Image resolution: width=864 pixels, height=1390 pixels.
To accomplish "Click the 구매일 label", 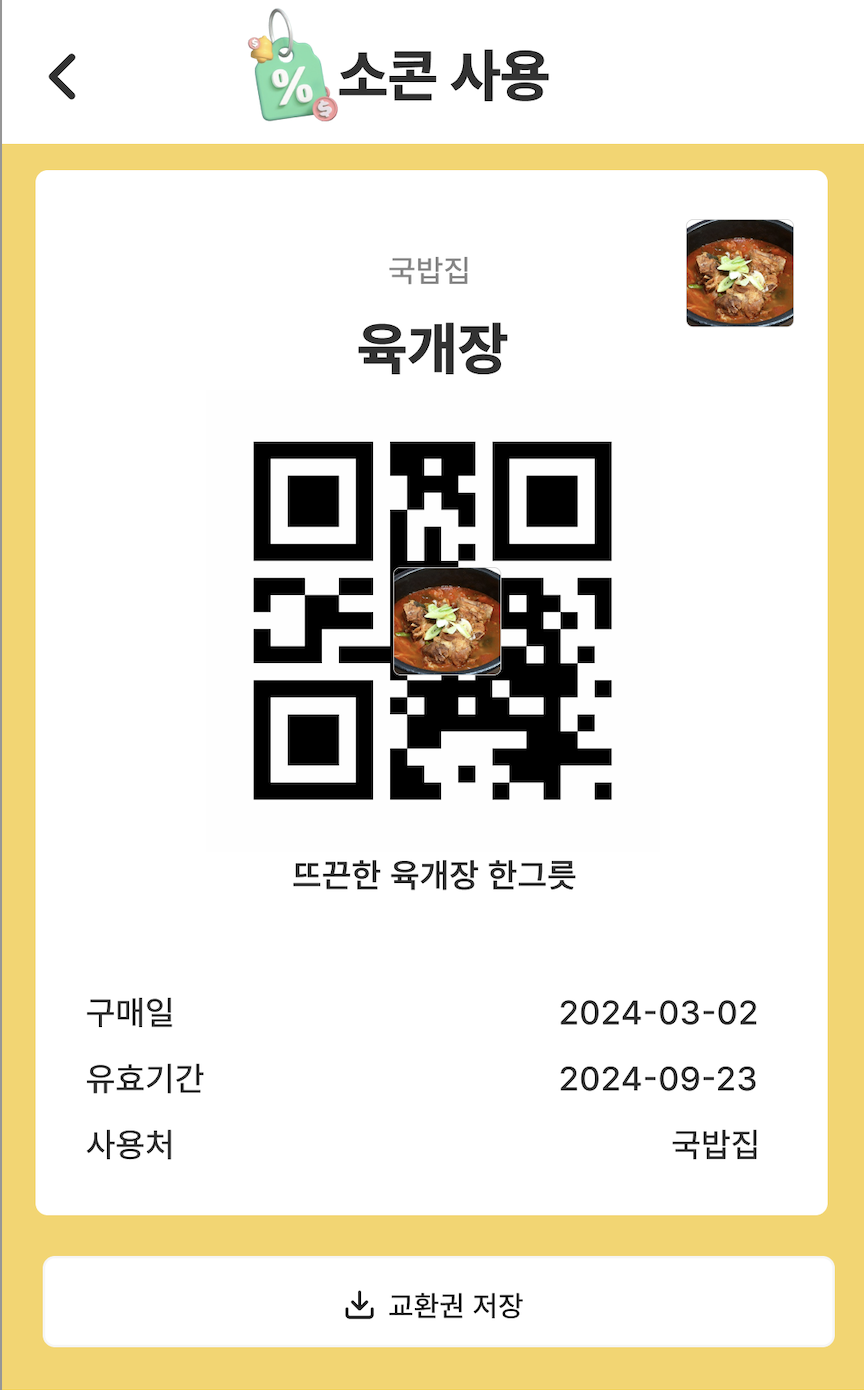I will coord(131,1013).
